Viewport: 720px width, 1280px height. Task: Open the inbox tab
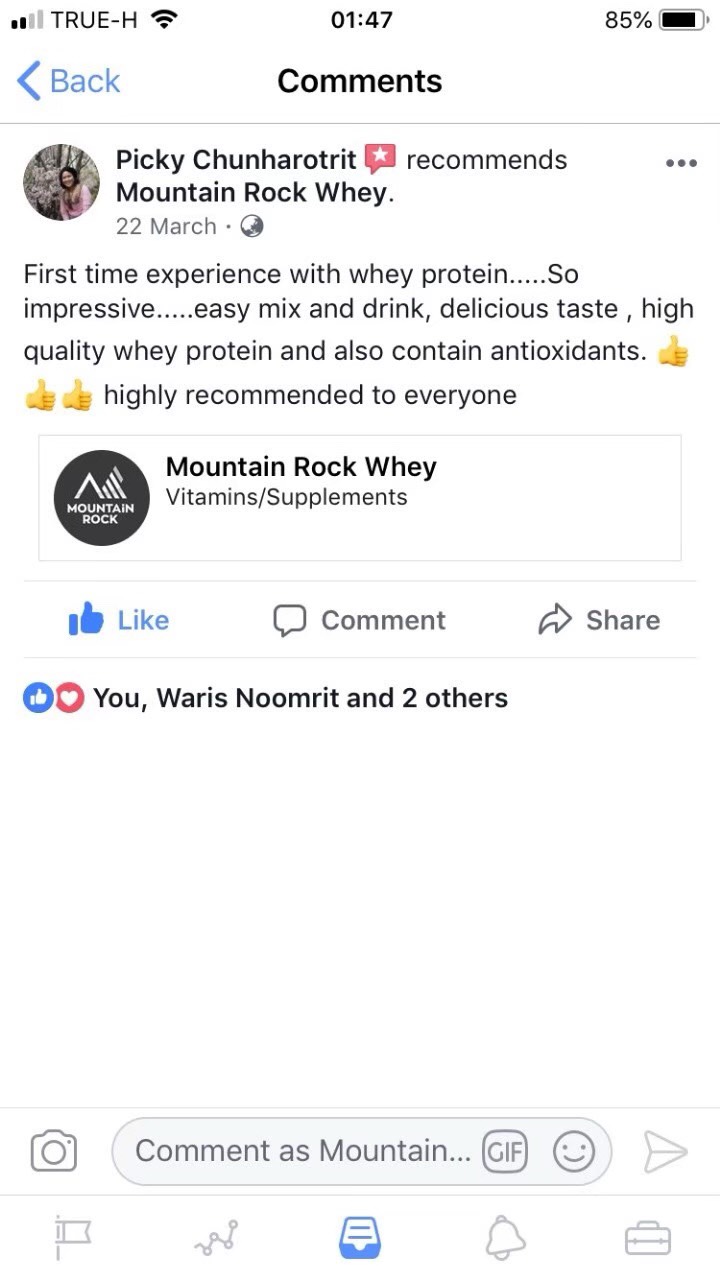360,1238
